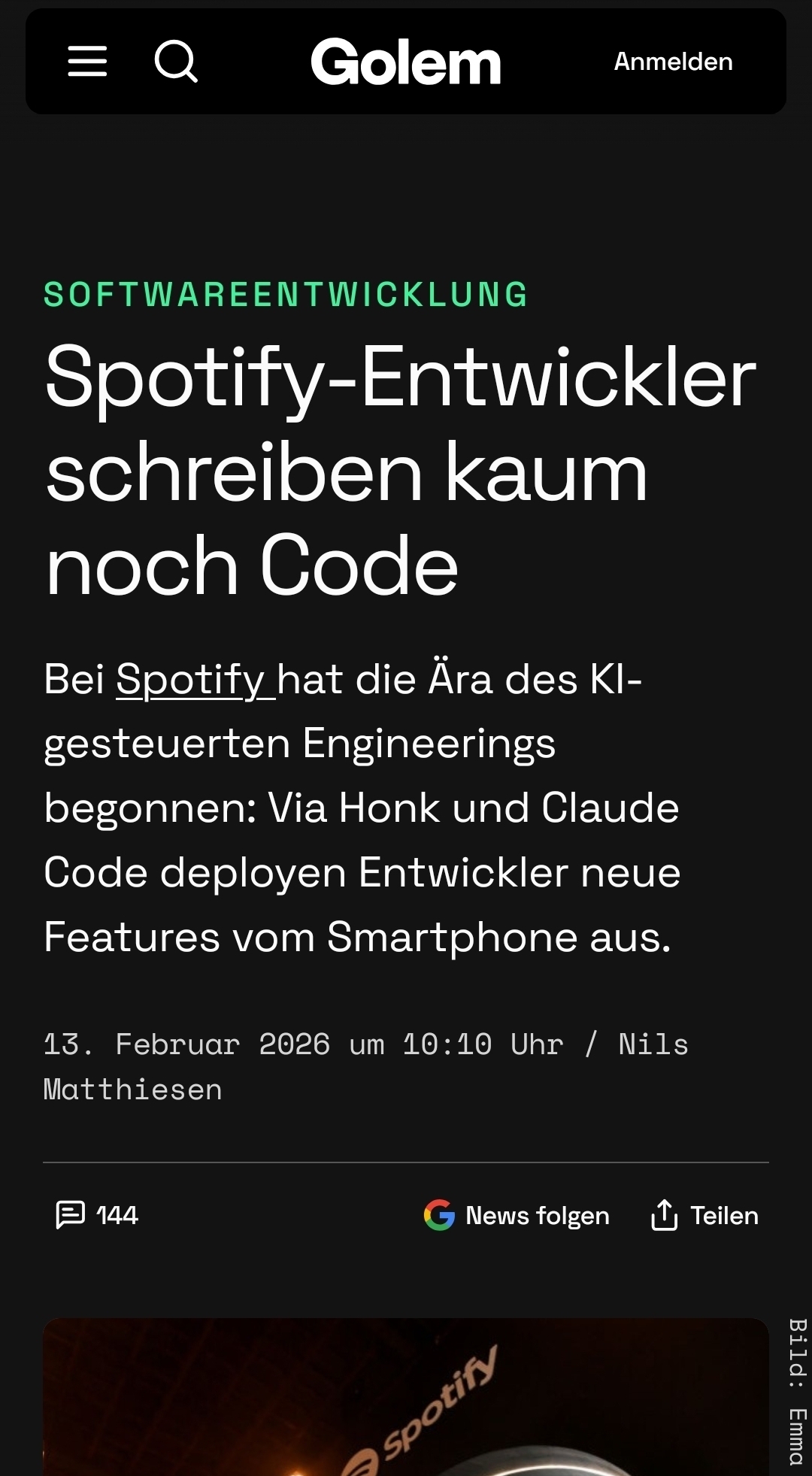Tap Anmelden to log in
812x1476 pixels.
click(673, 62)
